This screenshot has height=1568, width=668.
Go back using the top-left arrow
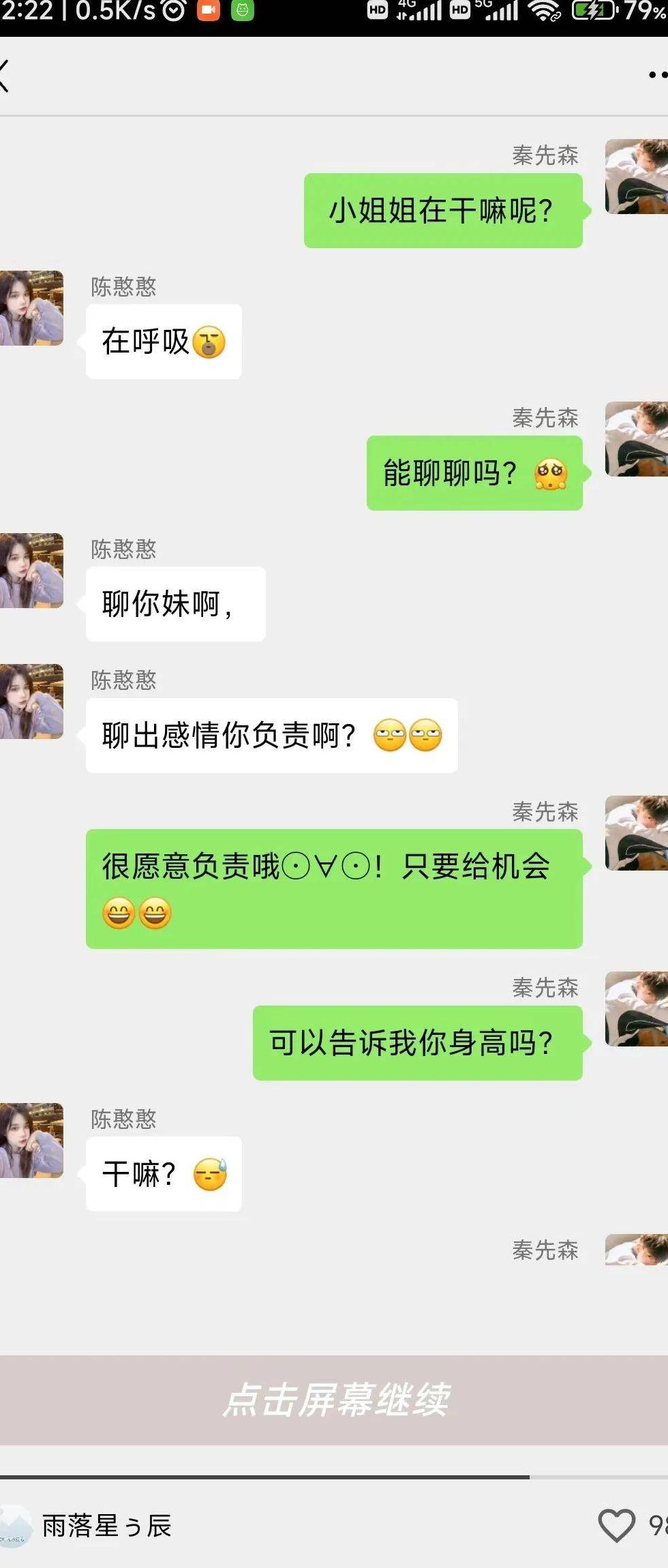tap(5, 75)
